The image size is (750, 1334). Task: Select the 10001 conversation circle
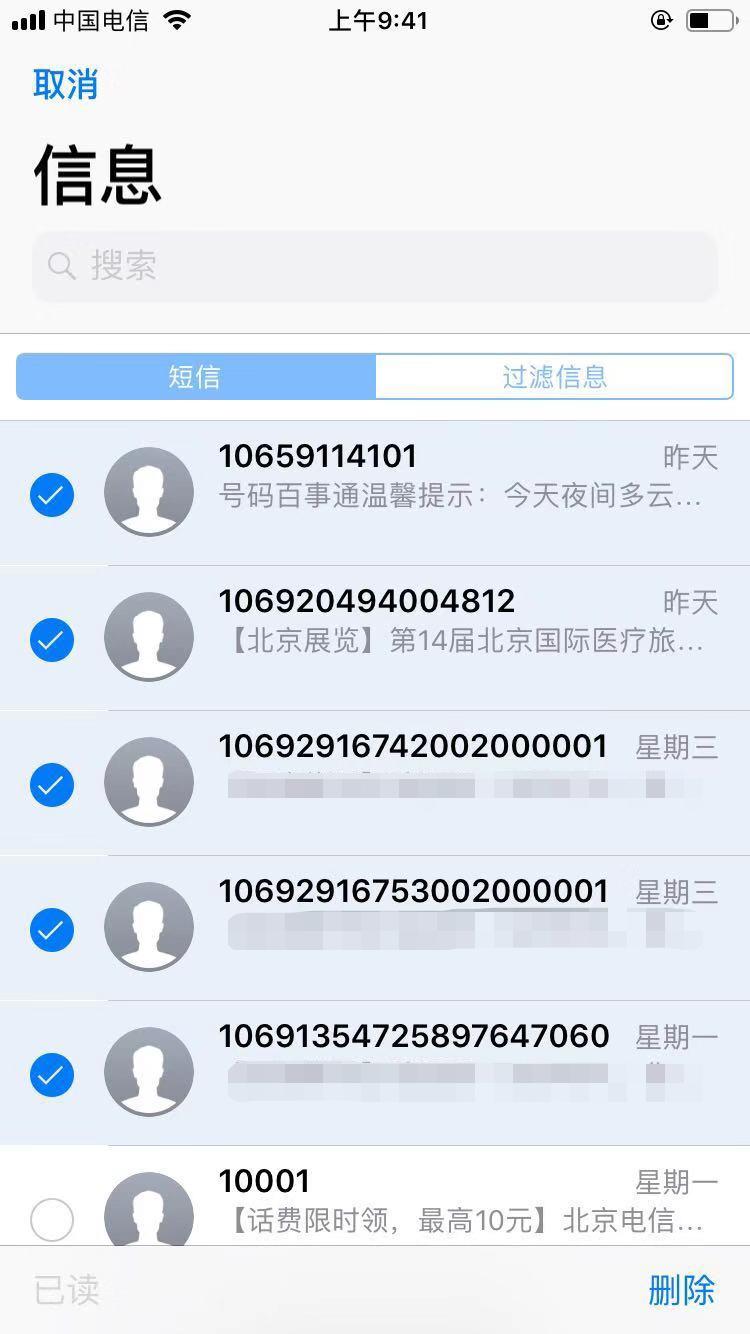pos(52,1220)
